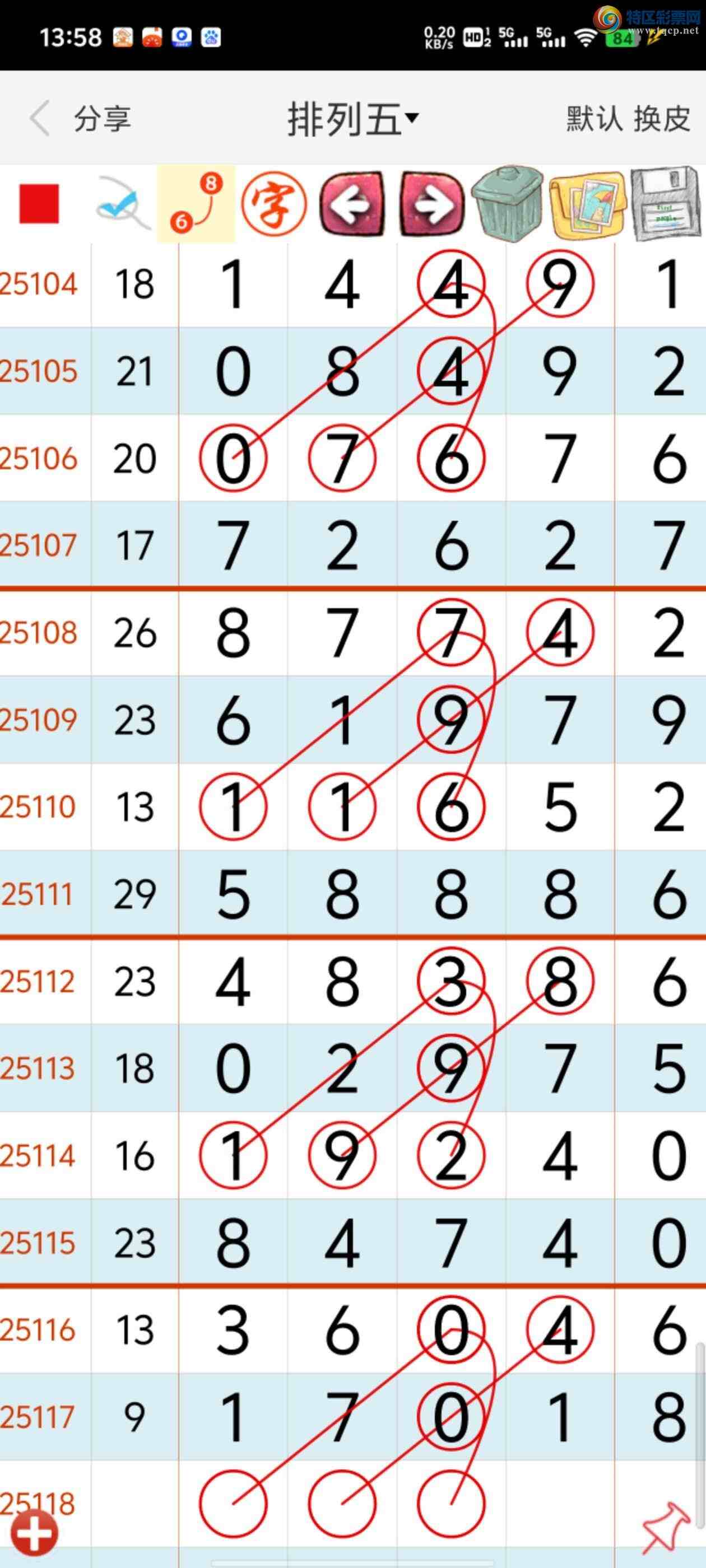The height and width of the screenshot is (1568, 706).
Task: Select the 默认 default option
Action: tap(594, 118)
